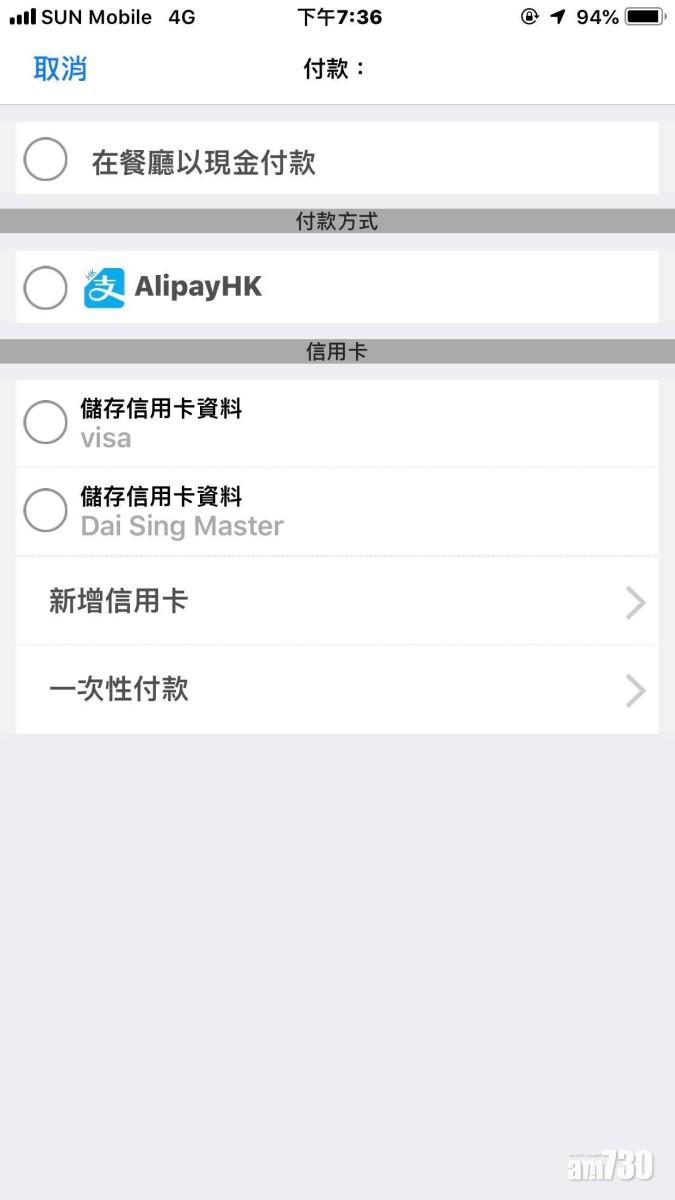This screenshot has height=1200, width=675.
Task: Tap 取消 to cancel payment
Action: point(61,69)
